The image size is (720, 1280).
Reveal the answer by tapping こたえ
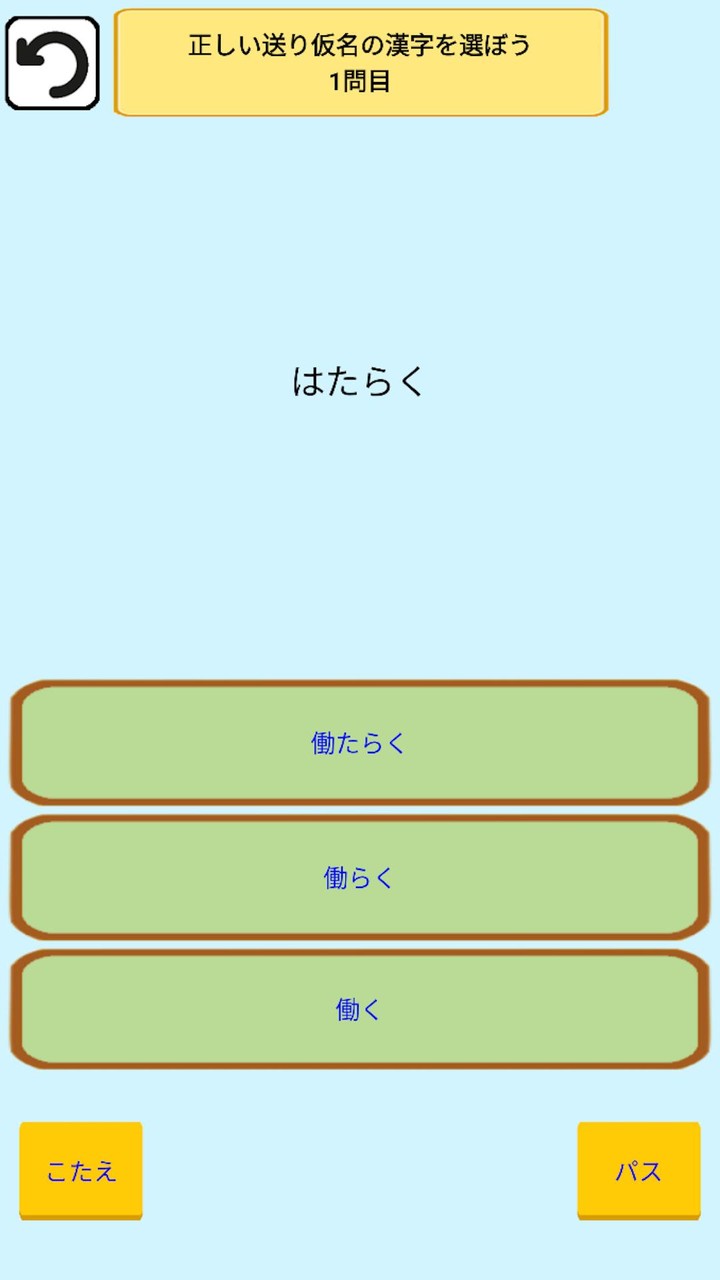point(81,1169)
